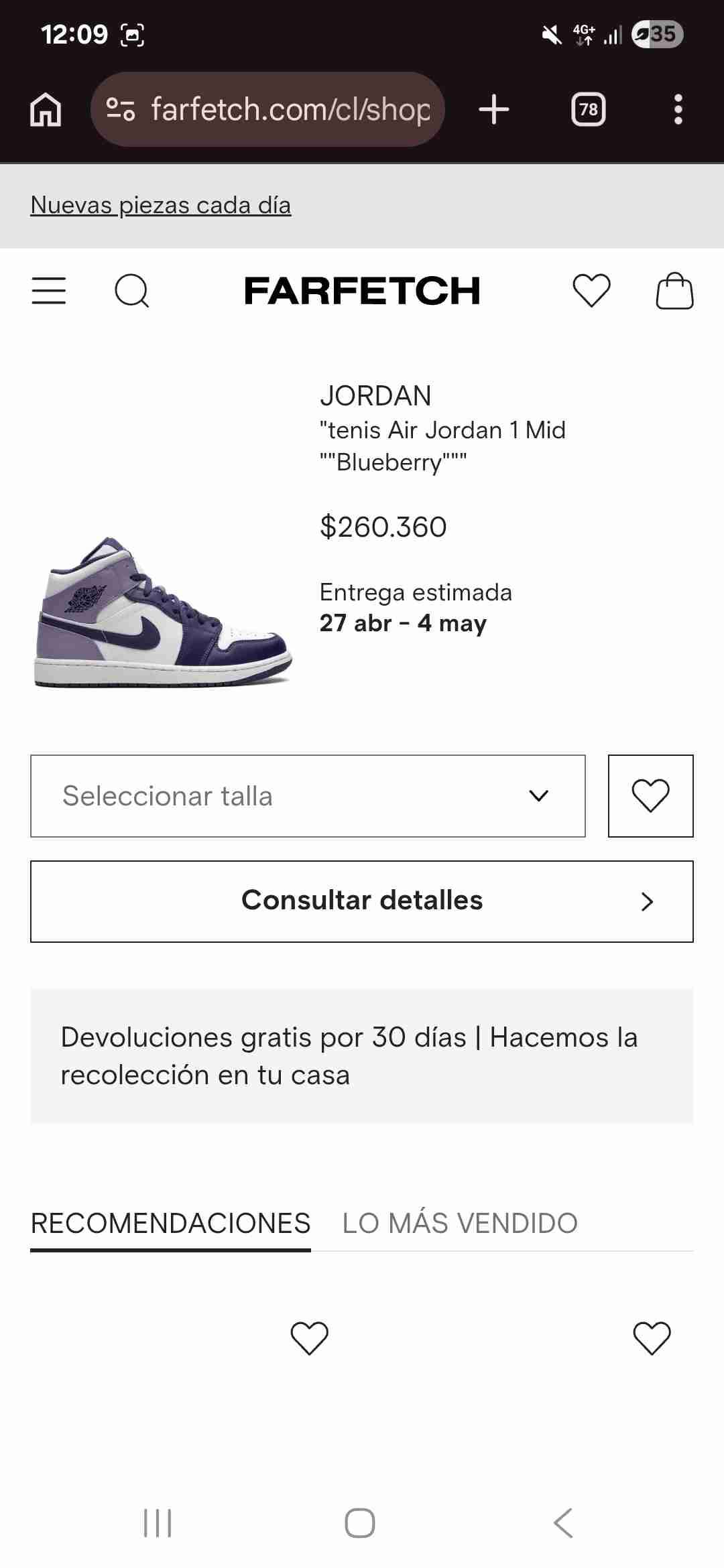The width and height of the screenshot is (724, 1568).
Task: Open the browser tabs overview showing 78
Action: pyautogui.click(x=588, y=109)
